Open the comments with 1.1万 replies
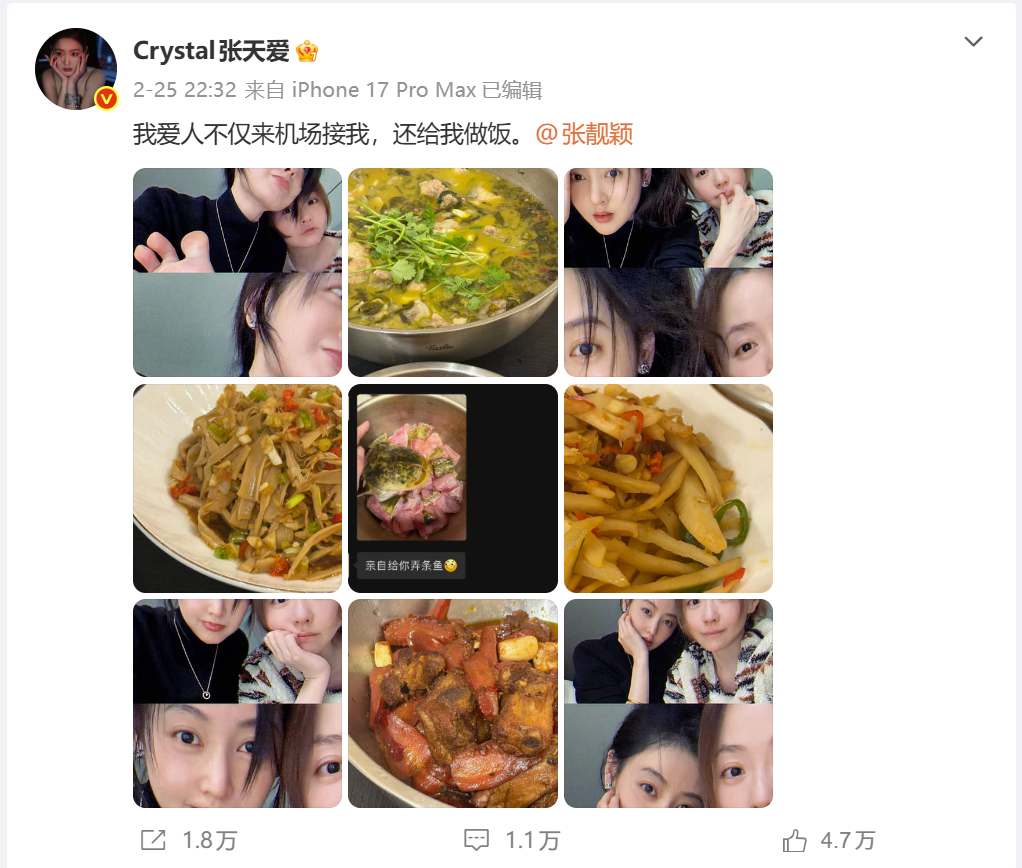Screen dimensions: 1022x868 tap(511, 840)
